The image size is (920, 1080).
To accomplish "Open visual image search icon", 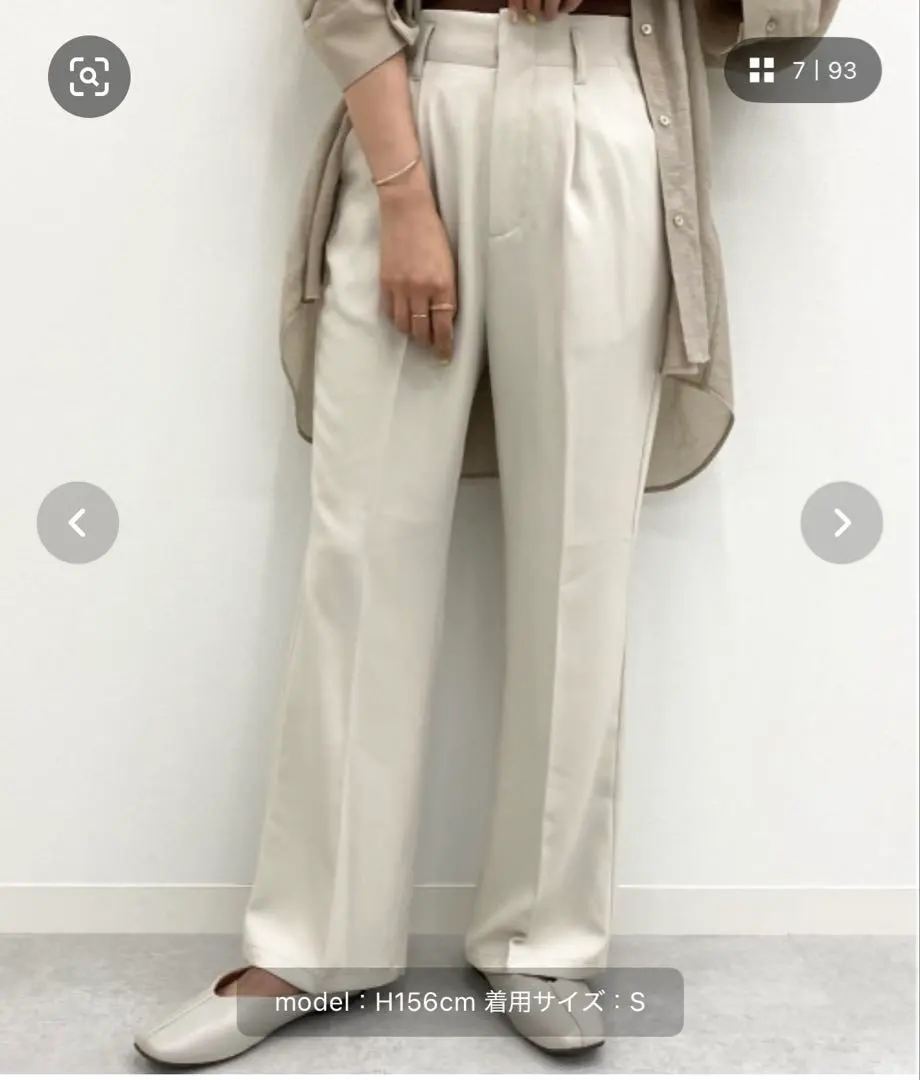I will [x=89, y=76].
